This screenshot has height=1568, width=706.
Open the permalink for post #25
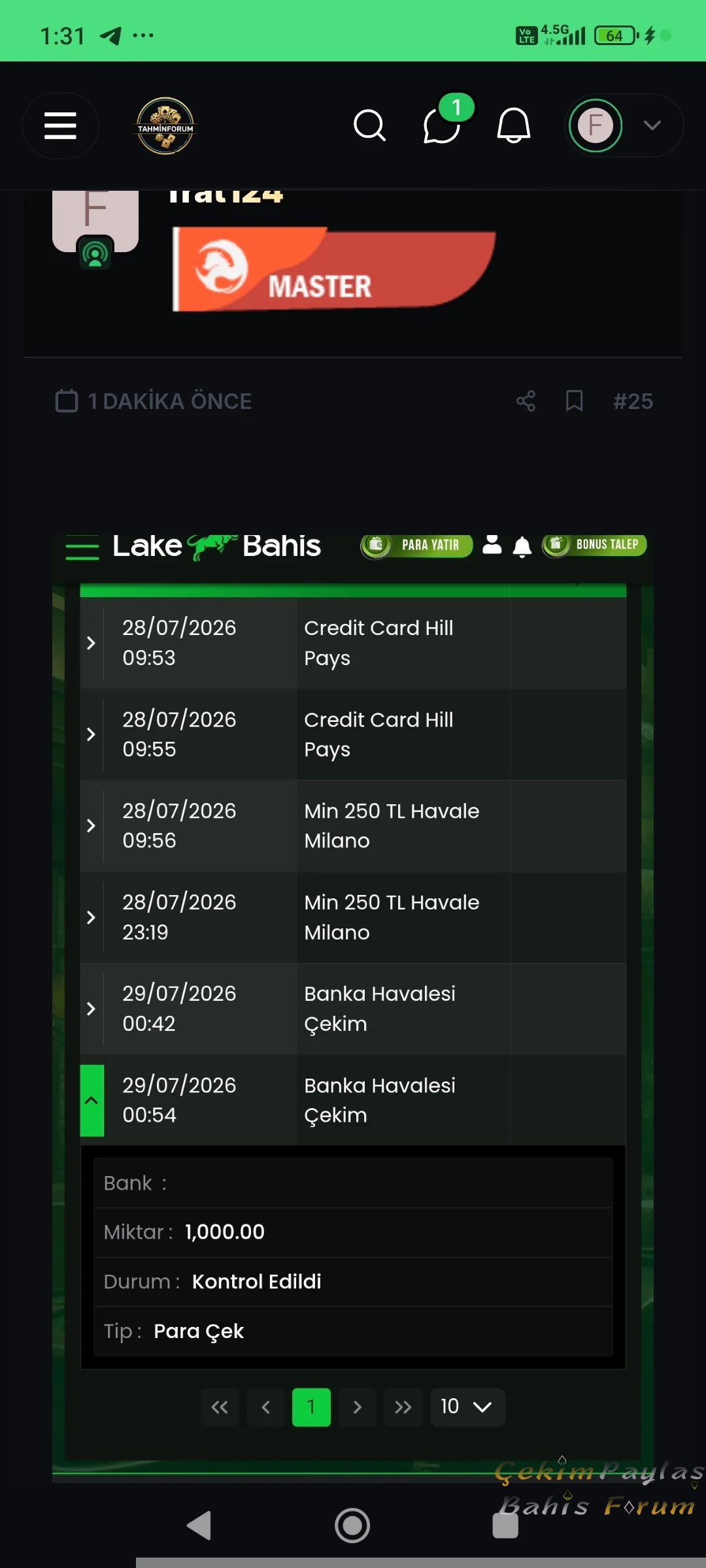click(x=633, y=401)
